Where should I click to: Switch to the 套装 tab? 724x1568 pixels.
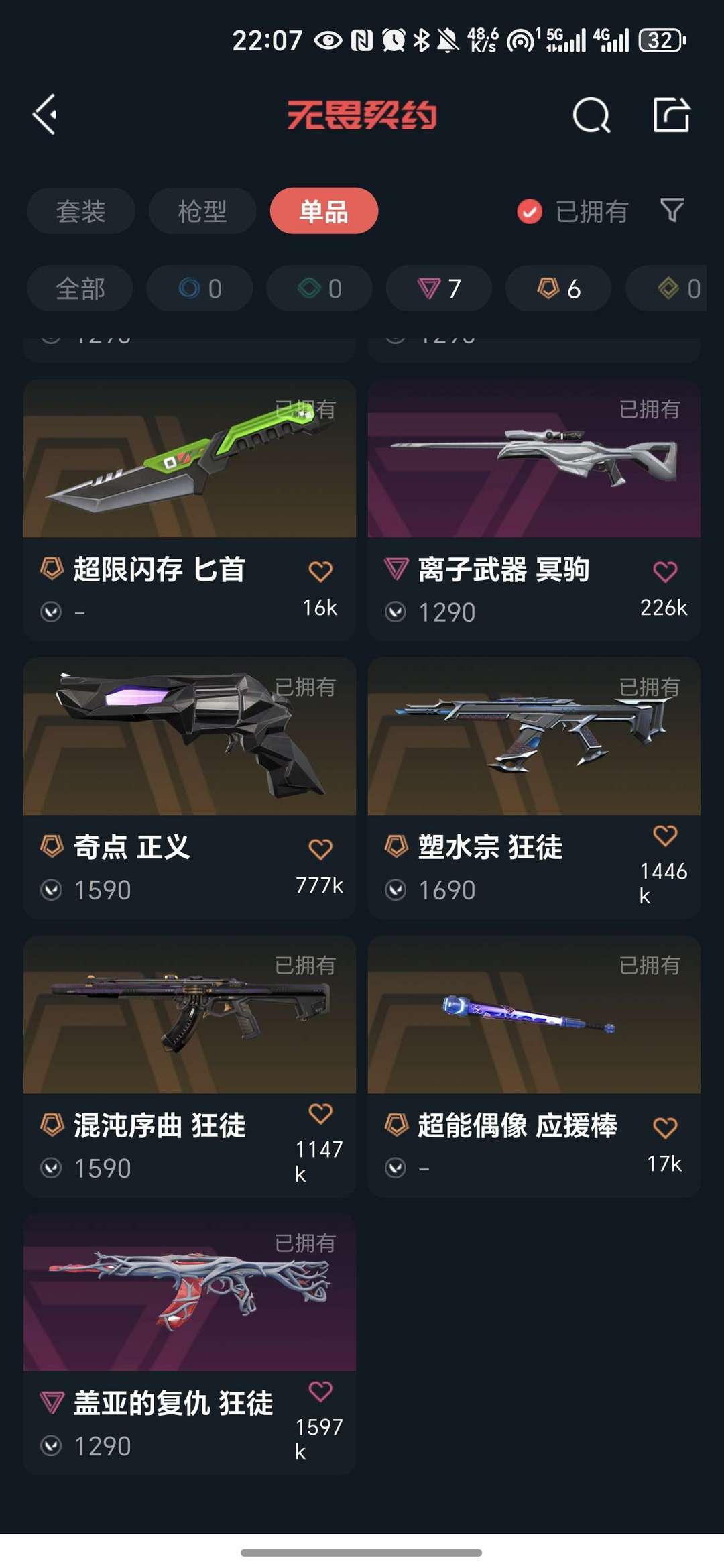tap(80, 211)
